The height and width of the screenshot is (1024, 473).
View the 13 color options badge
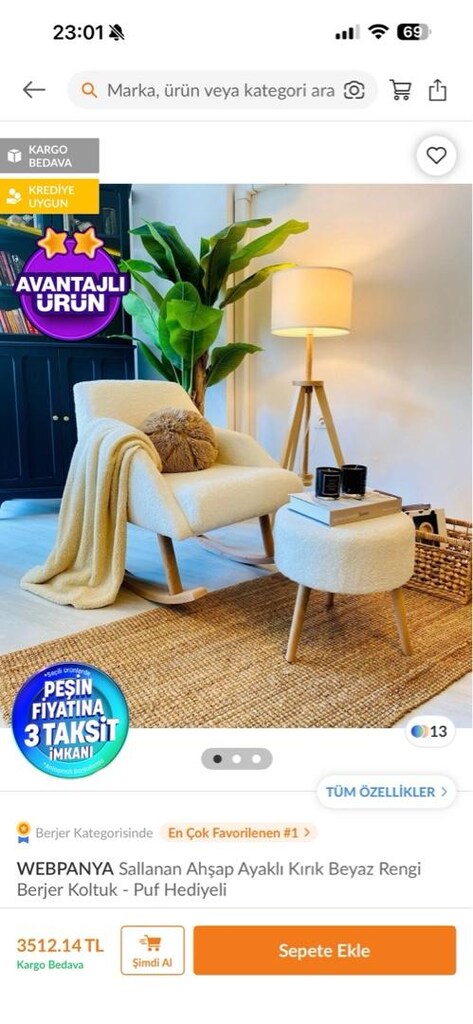pos(430,731)
